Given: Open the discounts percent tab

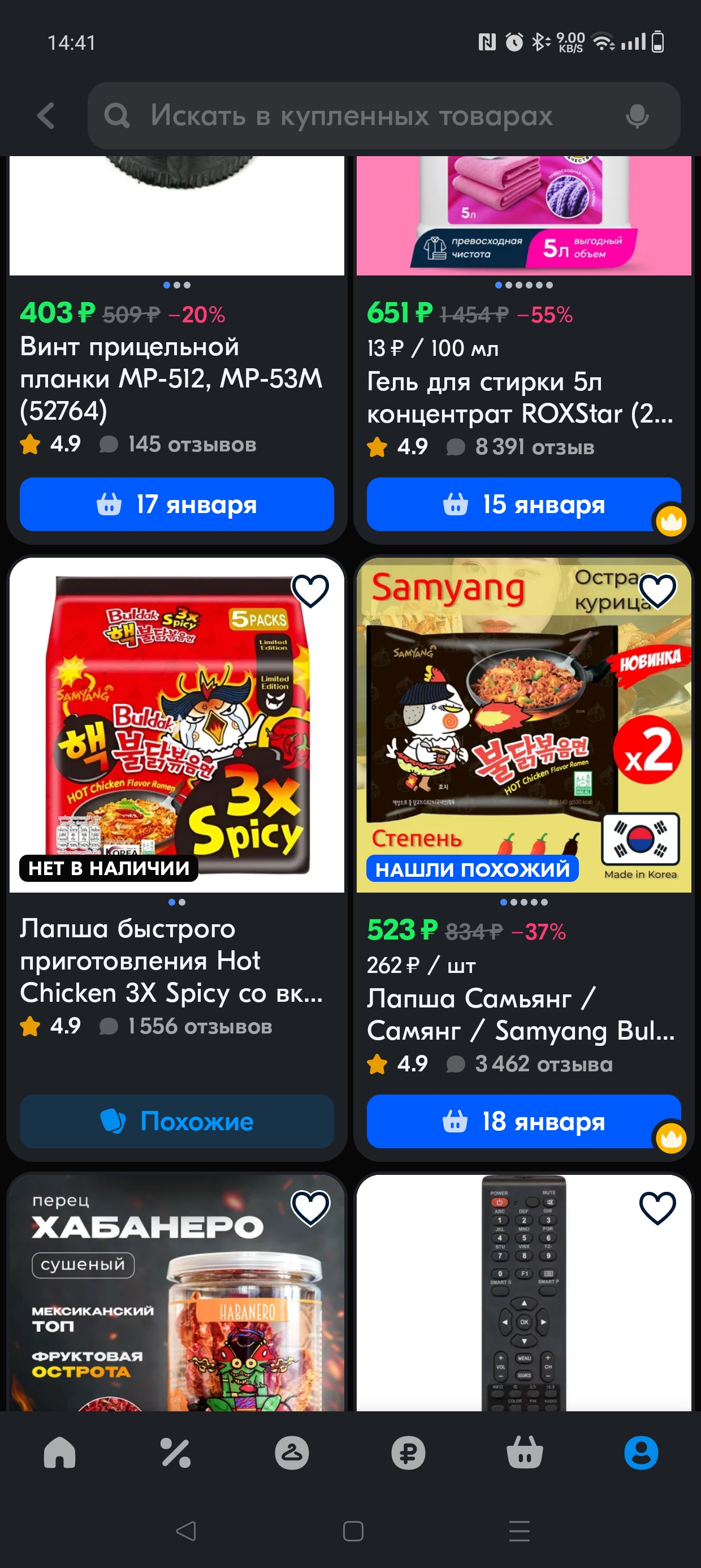Looking at the screenshot, I should [x=176, y=1453].
